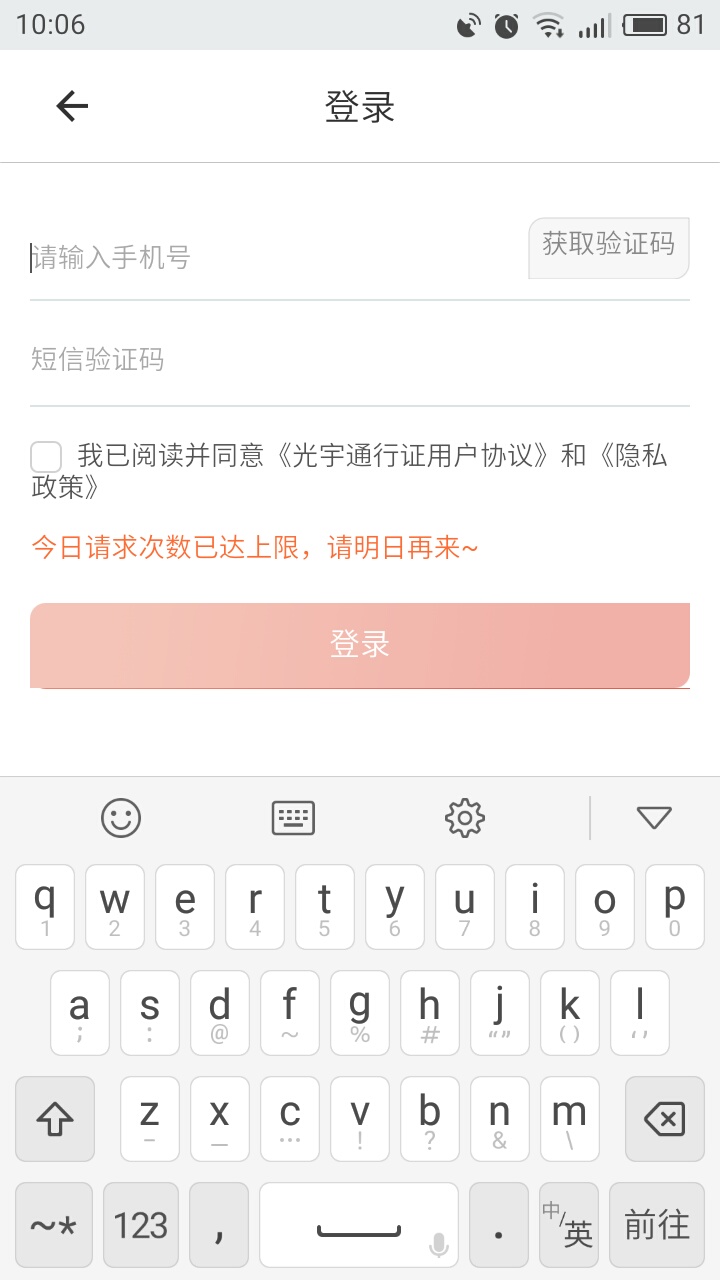Open keyboard settings gear
Image resolution: width=720 pixels, height=1280 pixels.
coord(464,818)
